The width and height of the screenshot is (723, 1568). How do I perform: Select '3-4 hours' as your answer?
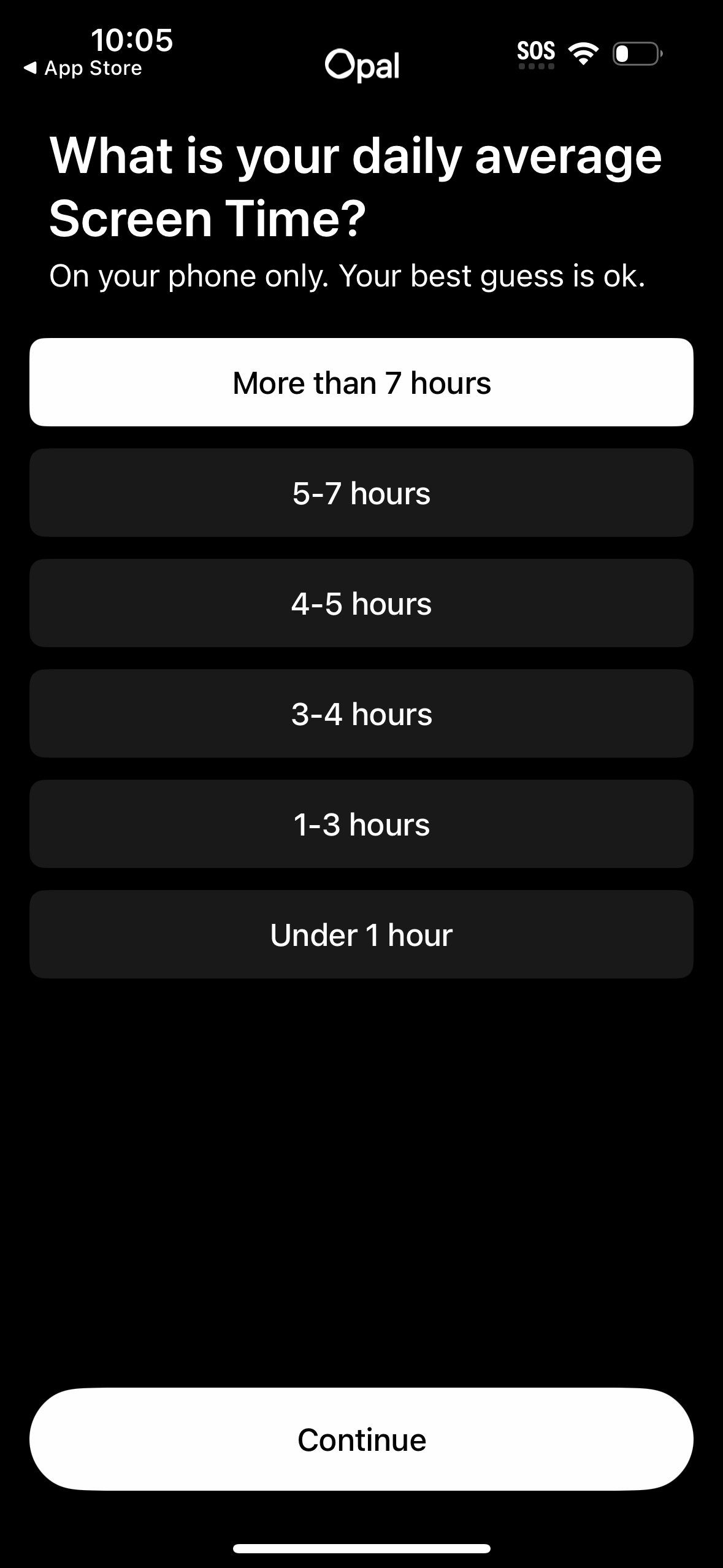click(x=361, y=713)
